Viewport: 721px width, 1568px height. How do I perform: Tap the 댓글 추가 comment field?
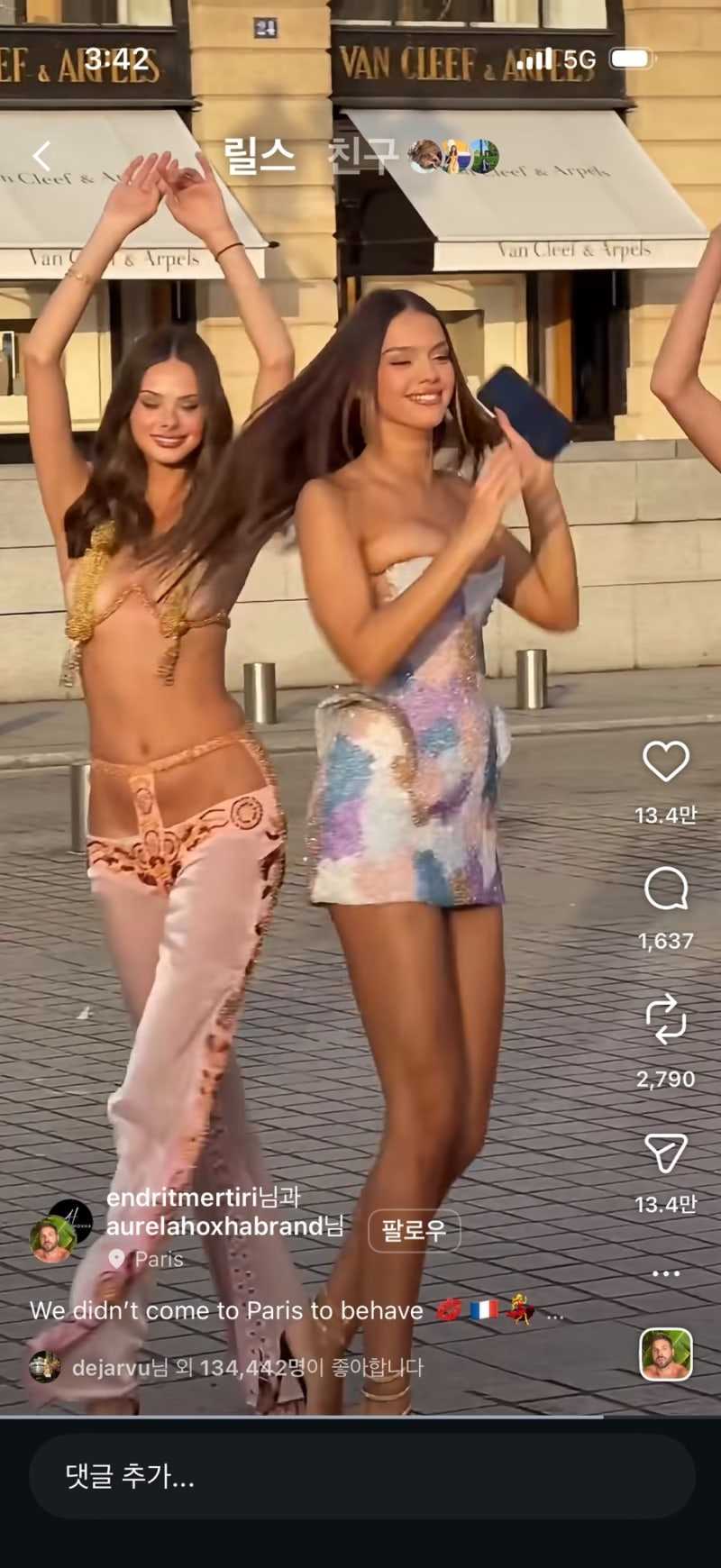coord(360,1477)
